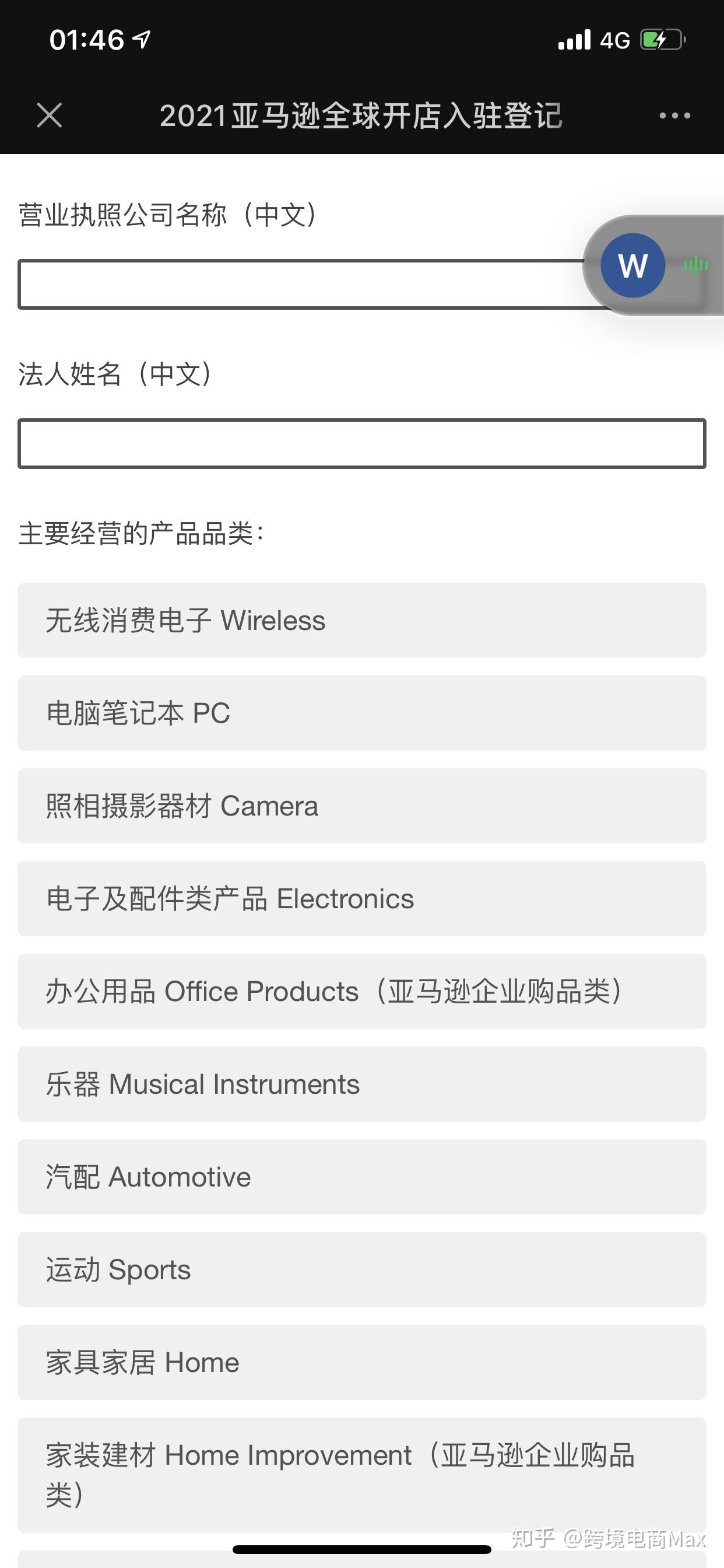Select 乐器 Musical Instruments category
The image size is (724, 1568).
[362, 1084]
